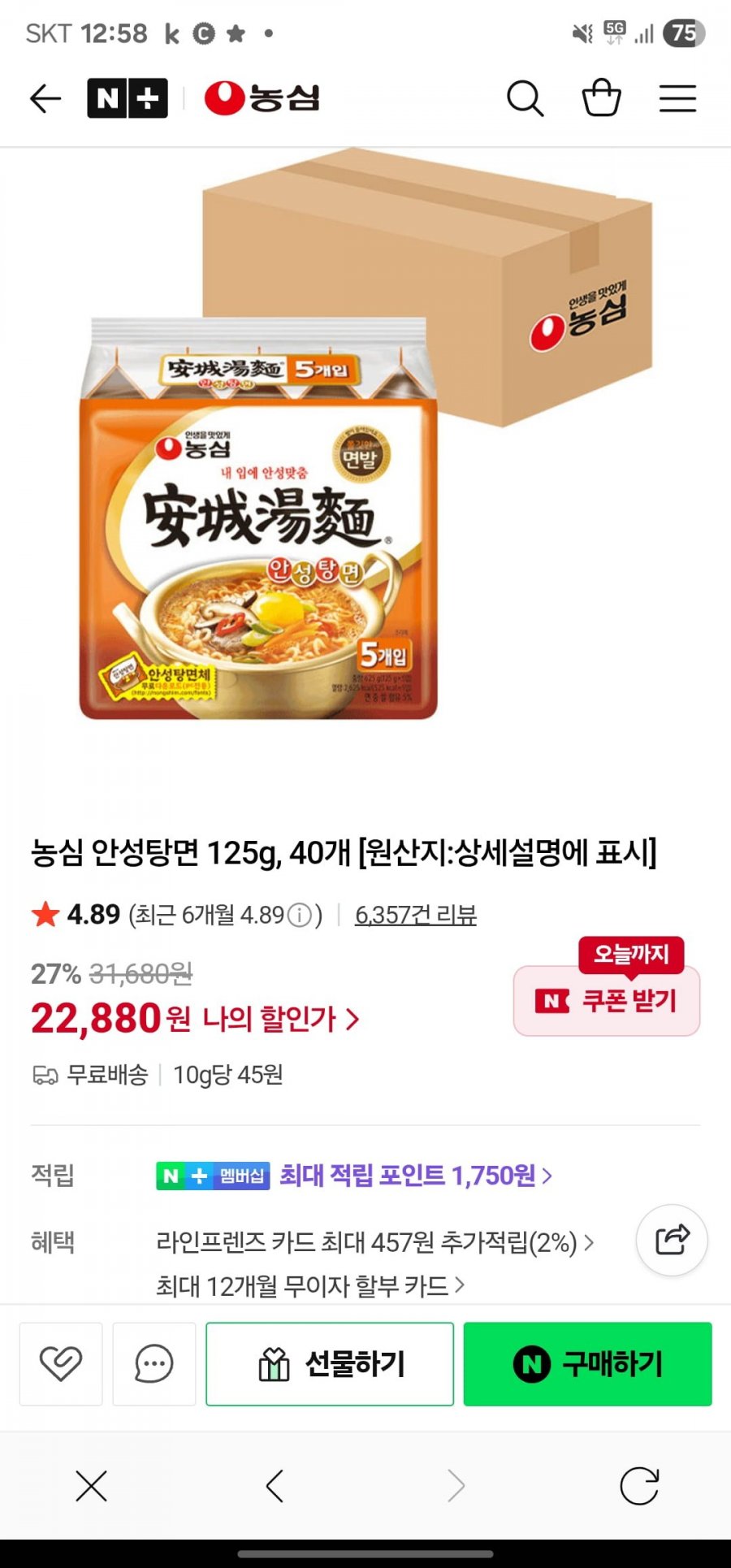Open 라인프렌즈 카드 추가적립 benefit
This screenshot has width=731, height=1568.
coord(374,1242)
